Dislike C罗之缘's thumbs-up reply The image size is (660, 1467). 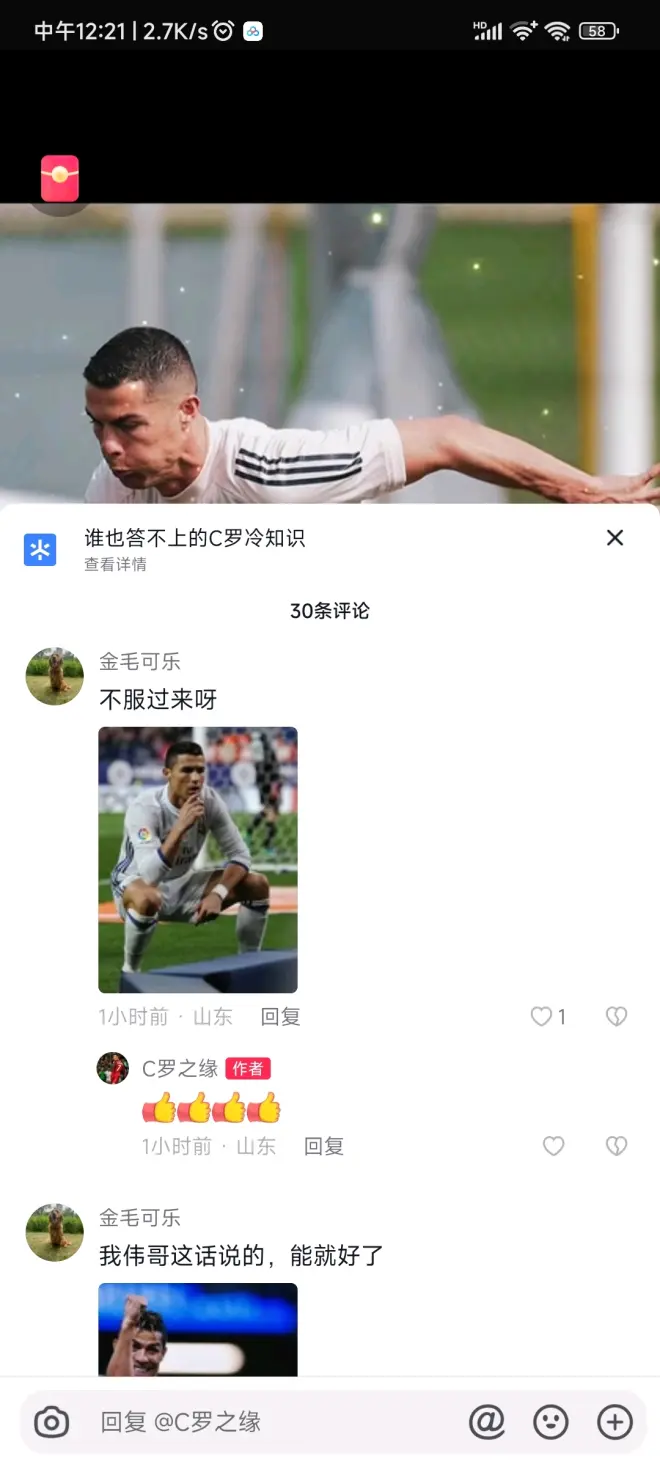(616, 1146)
